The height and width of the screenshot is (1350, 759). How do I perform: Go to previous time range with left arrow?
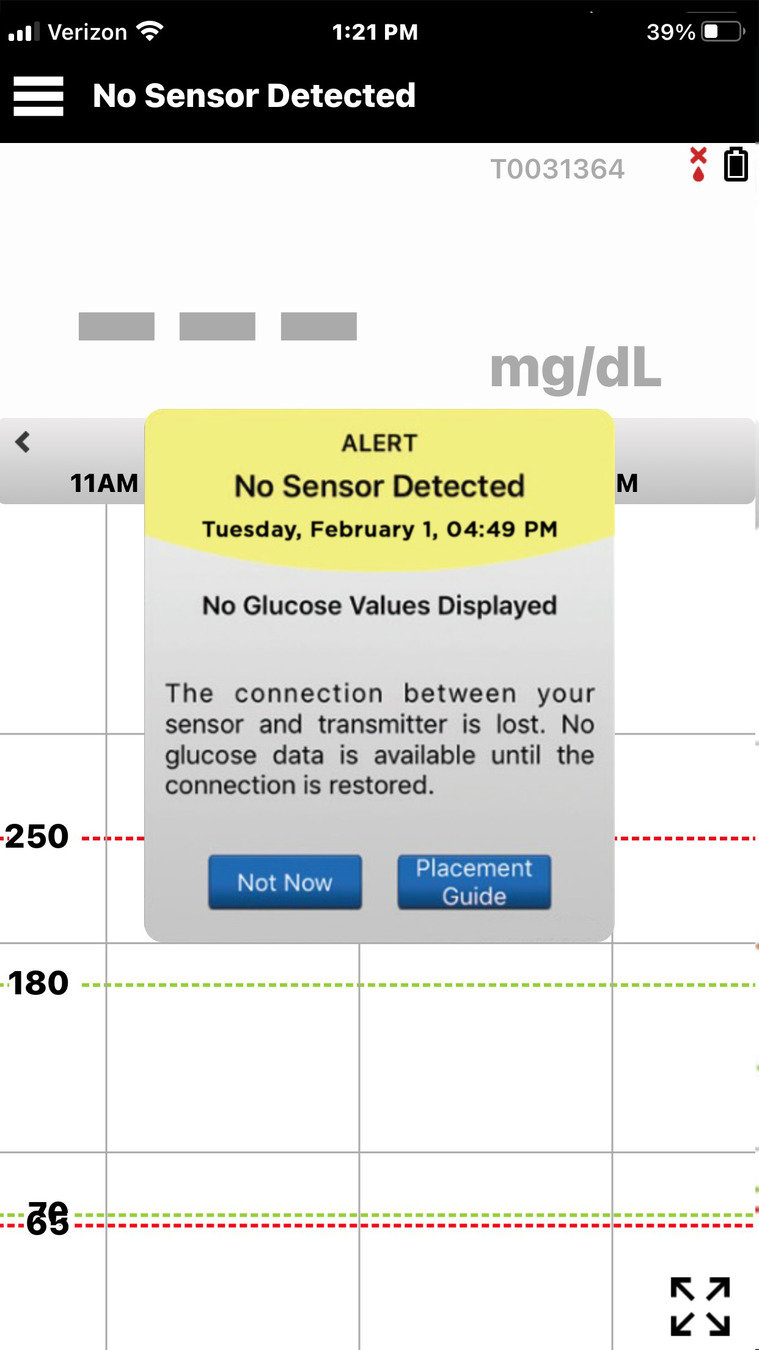click(23, 441)
